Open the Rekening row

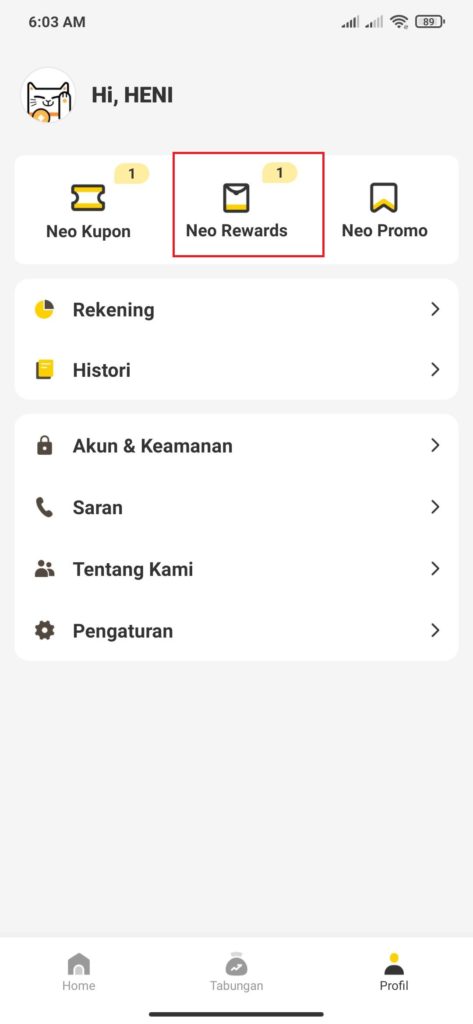236,310
